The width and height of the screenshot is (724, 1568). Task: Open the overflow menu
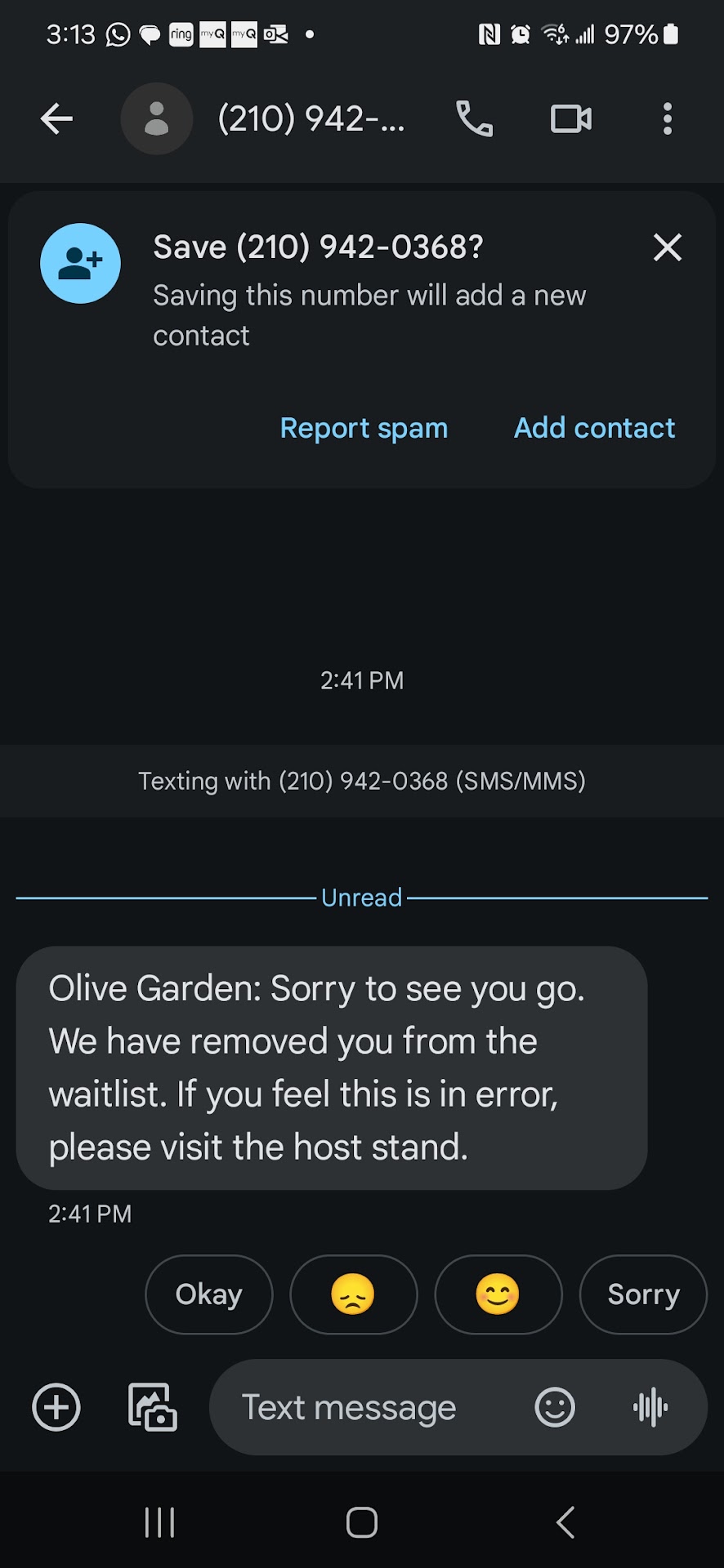pyautogui.click(x=668, y=119)
